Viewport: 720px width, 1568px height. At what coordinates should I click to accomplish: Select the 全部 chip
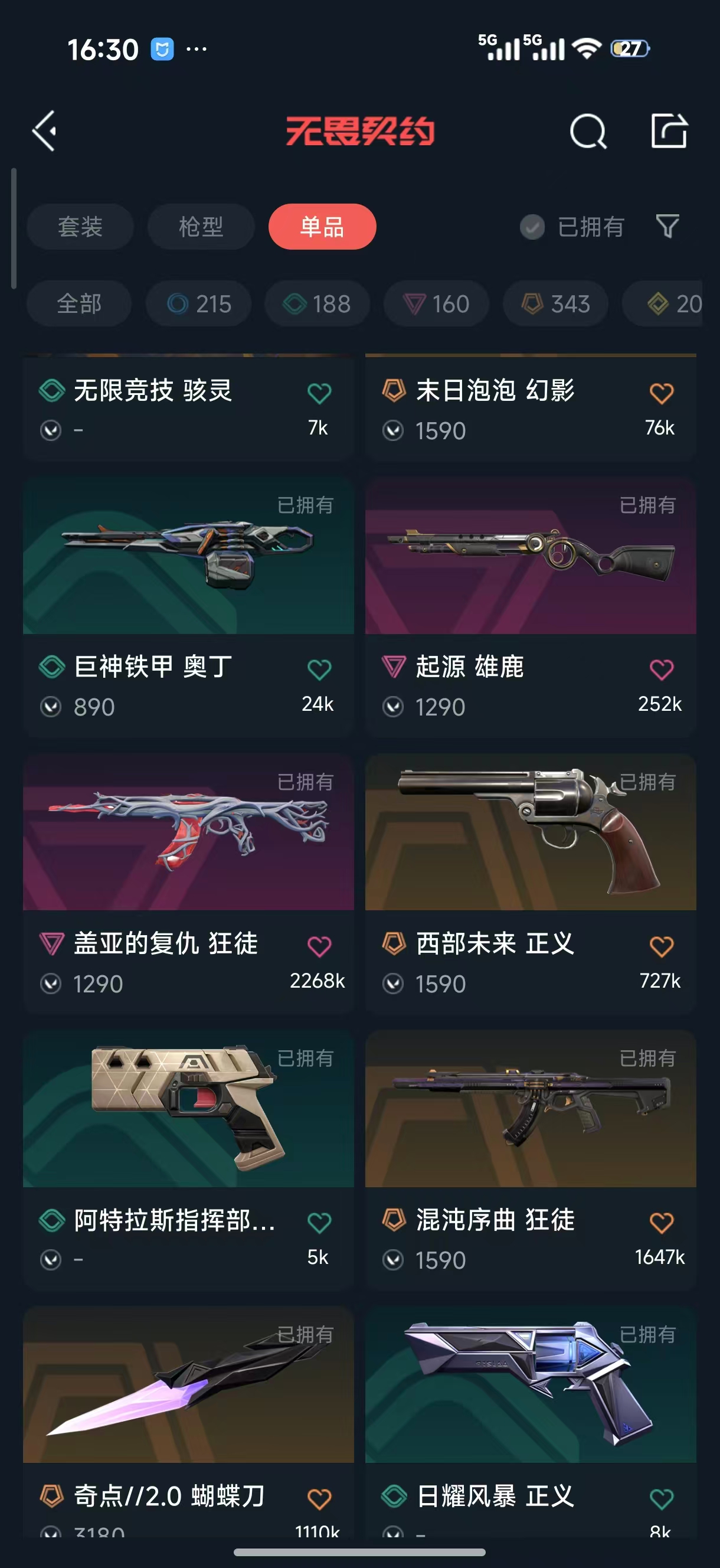79,303
